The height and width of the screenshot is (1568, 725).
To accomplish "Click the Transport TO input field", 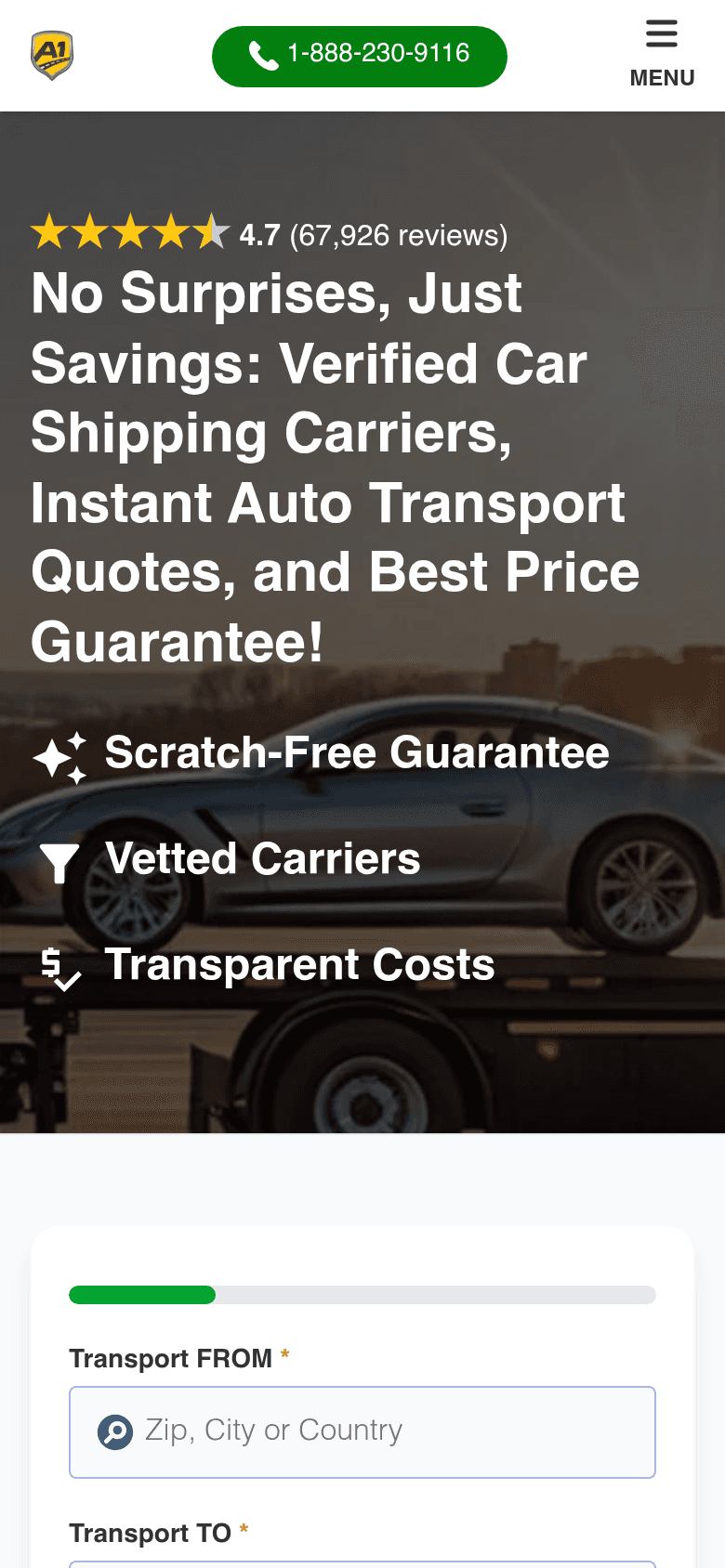I will point(362,1566).
